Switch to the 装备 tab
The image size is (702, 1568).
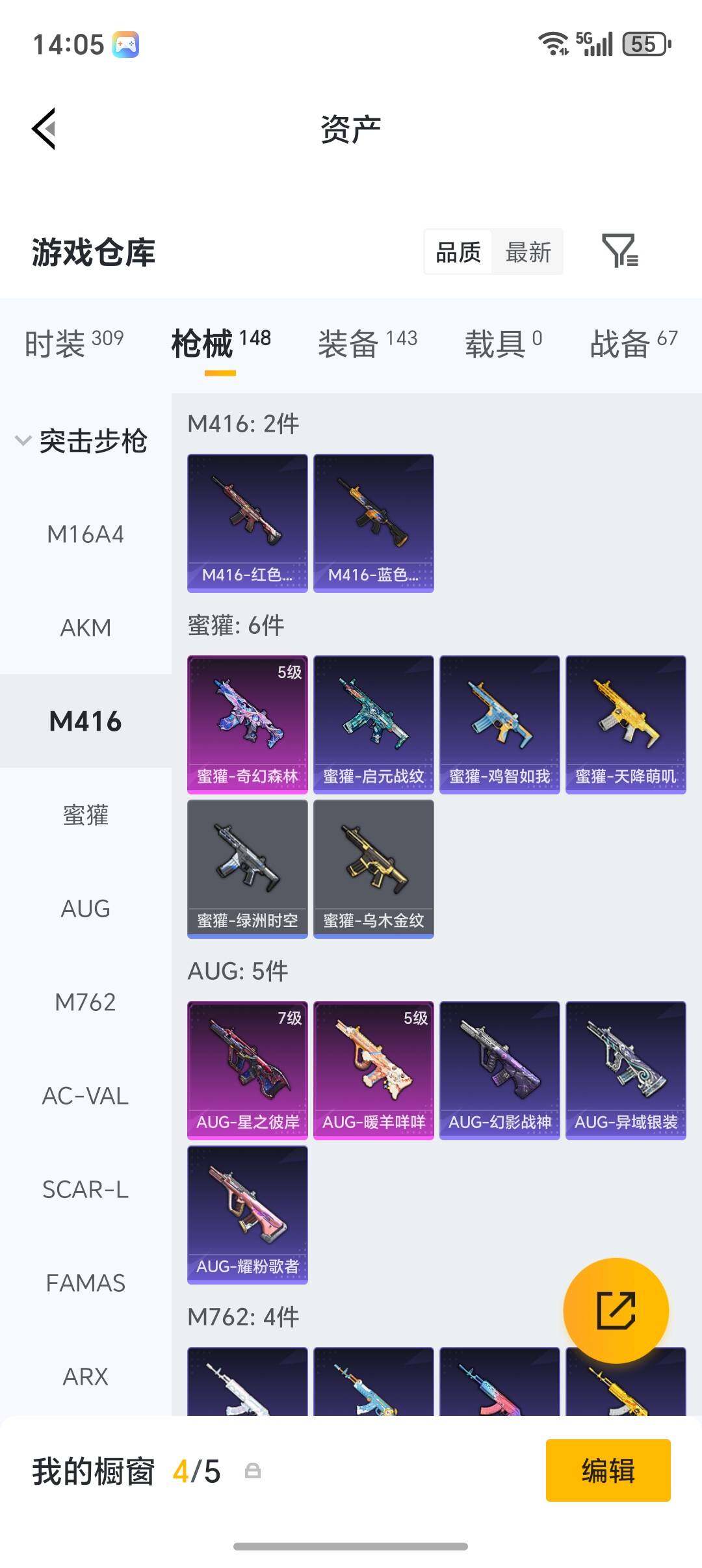[x=367, y=343]
